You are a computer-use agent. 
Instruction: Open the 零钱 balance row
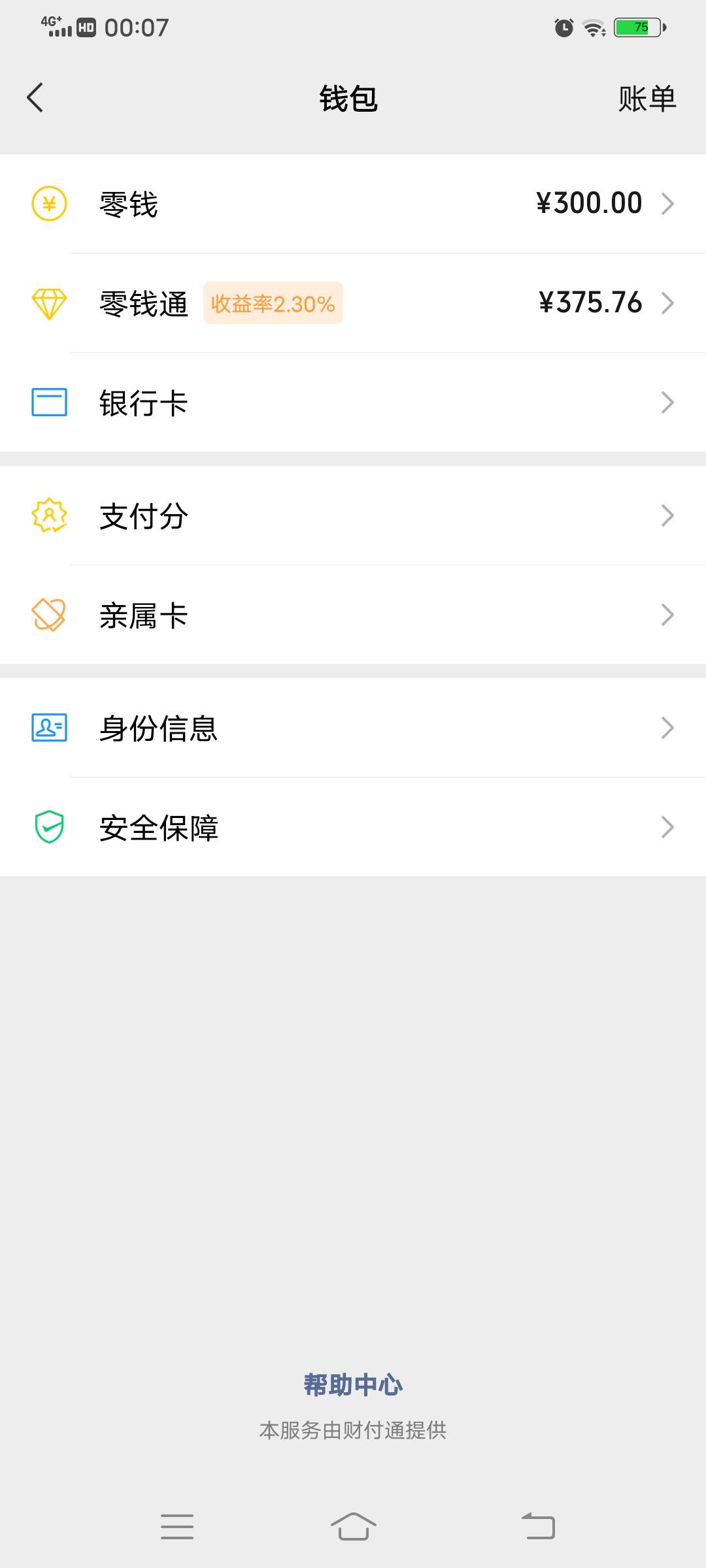click(353, 204)
